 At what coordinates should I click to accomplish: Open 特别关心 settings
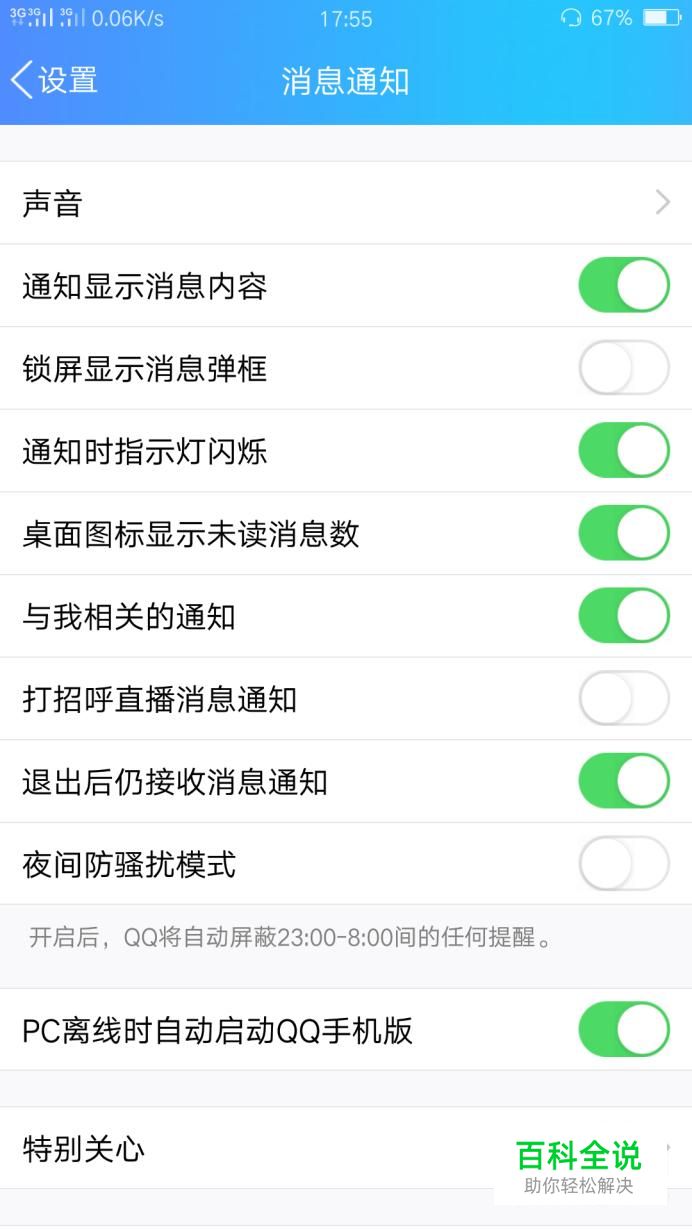(x=346, y=1148)
